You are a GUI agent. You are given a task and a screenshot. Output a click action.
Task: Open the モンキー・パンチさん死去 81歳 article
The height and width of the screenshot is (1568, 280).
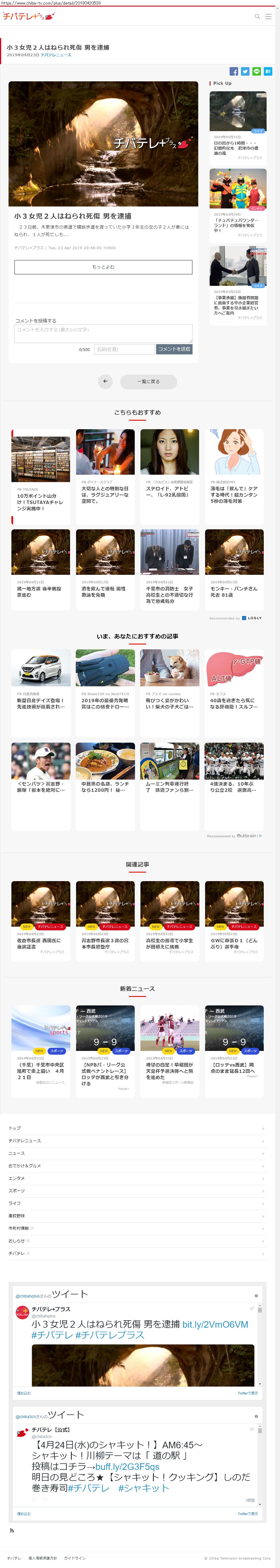tap(234, 591)
